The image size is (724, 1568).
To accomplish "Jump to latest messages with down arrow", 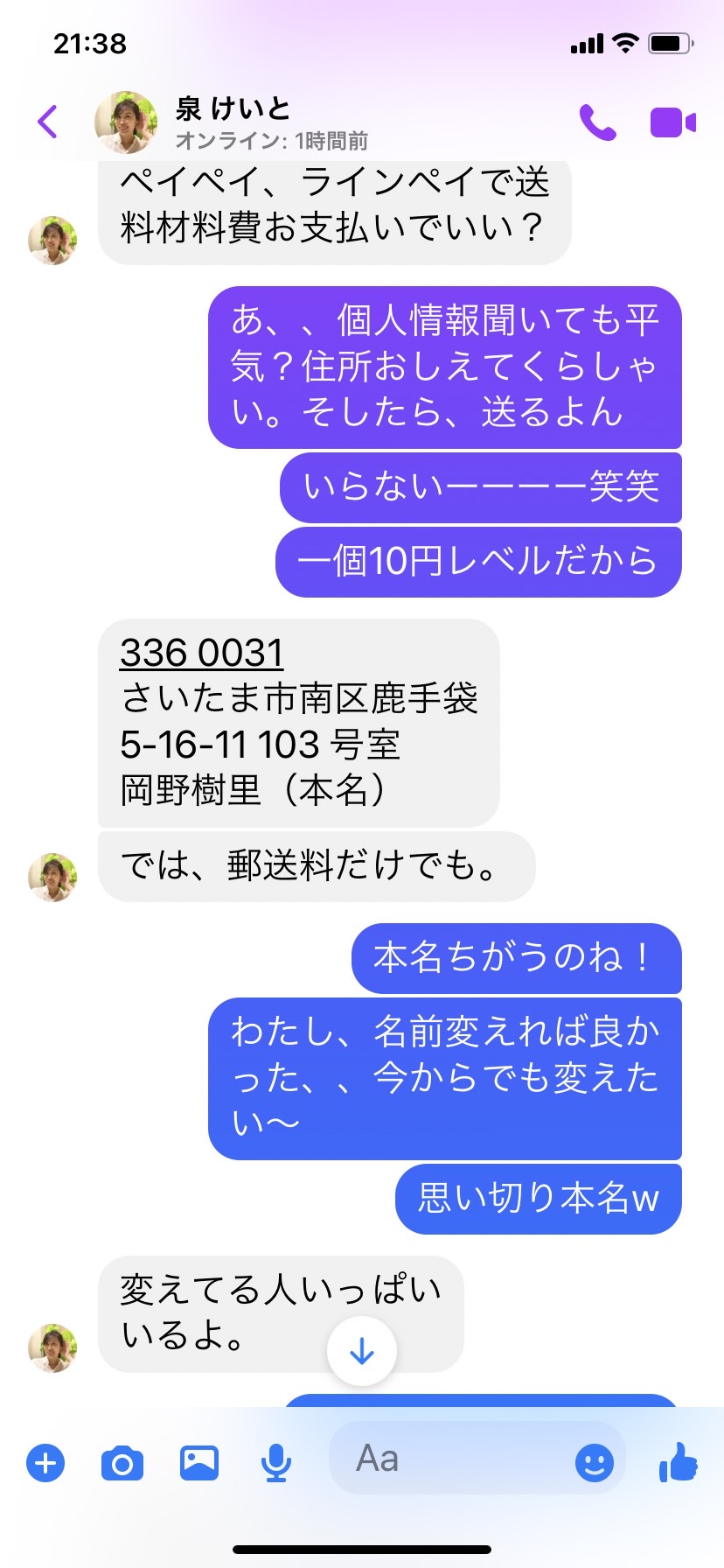I will [x=362, y=1352].
